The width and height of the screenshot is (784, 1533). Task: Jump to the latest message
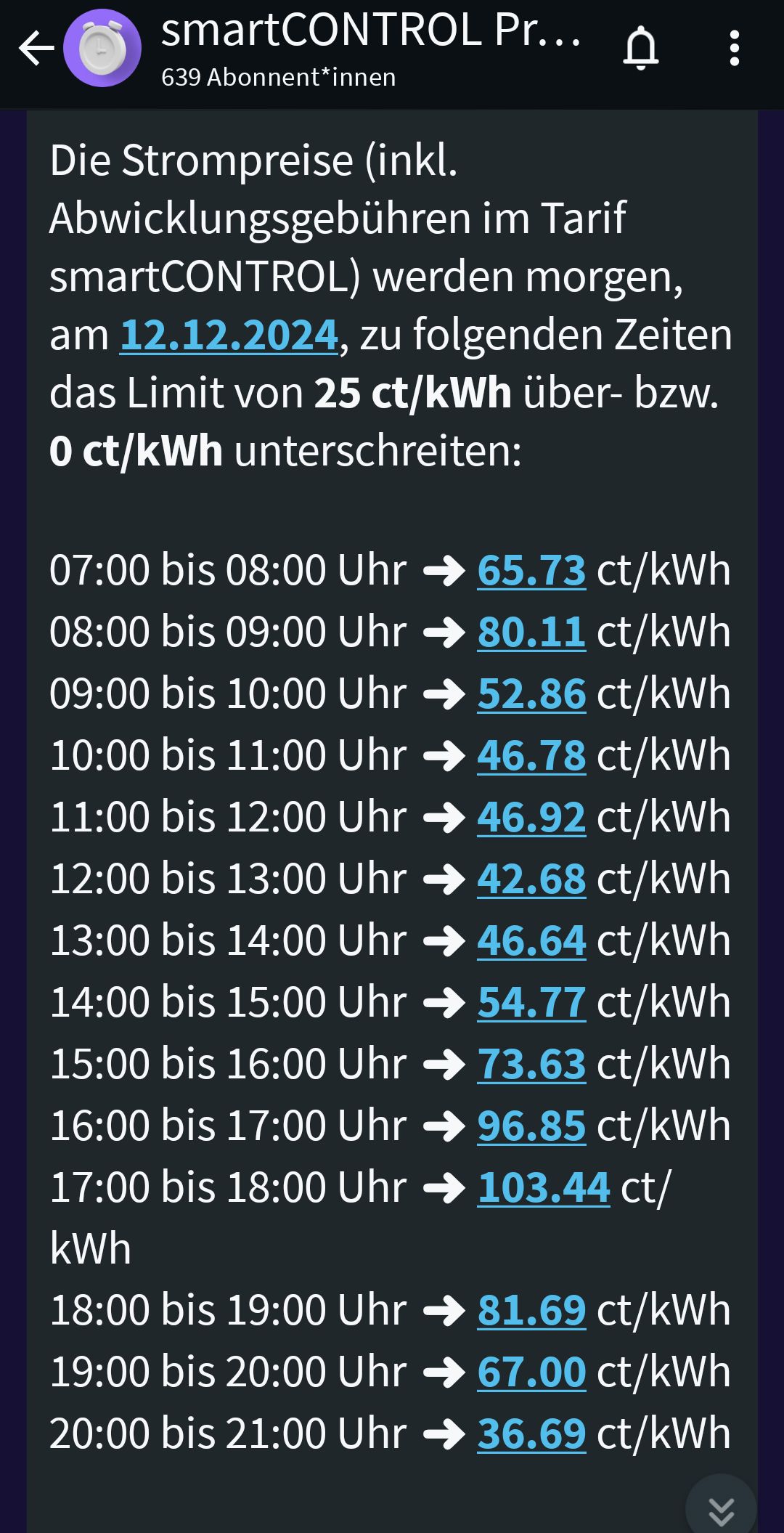click(721, 1509)
